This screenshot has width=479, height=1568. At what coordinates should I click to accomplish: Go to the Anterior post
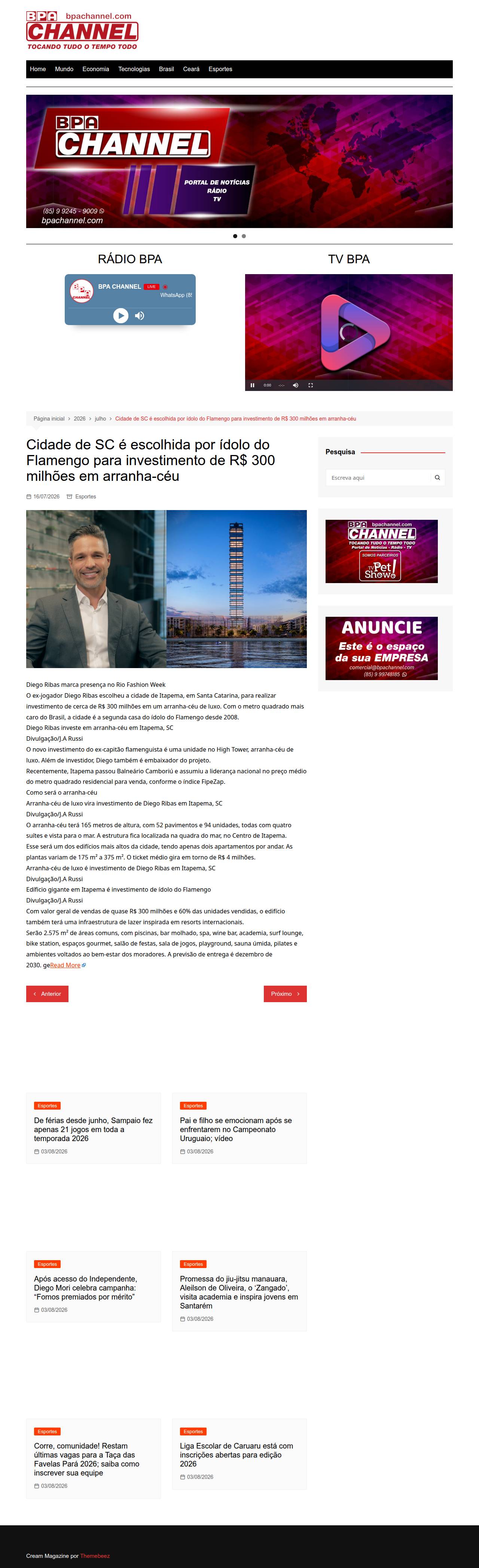point(48,994)
